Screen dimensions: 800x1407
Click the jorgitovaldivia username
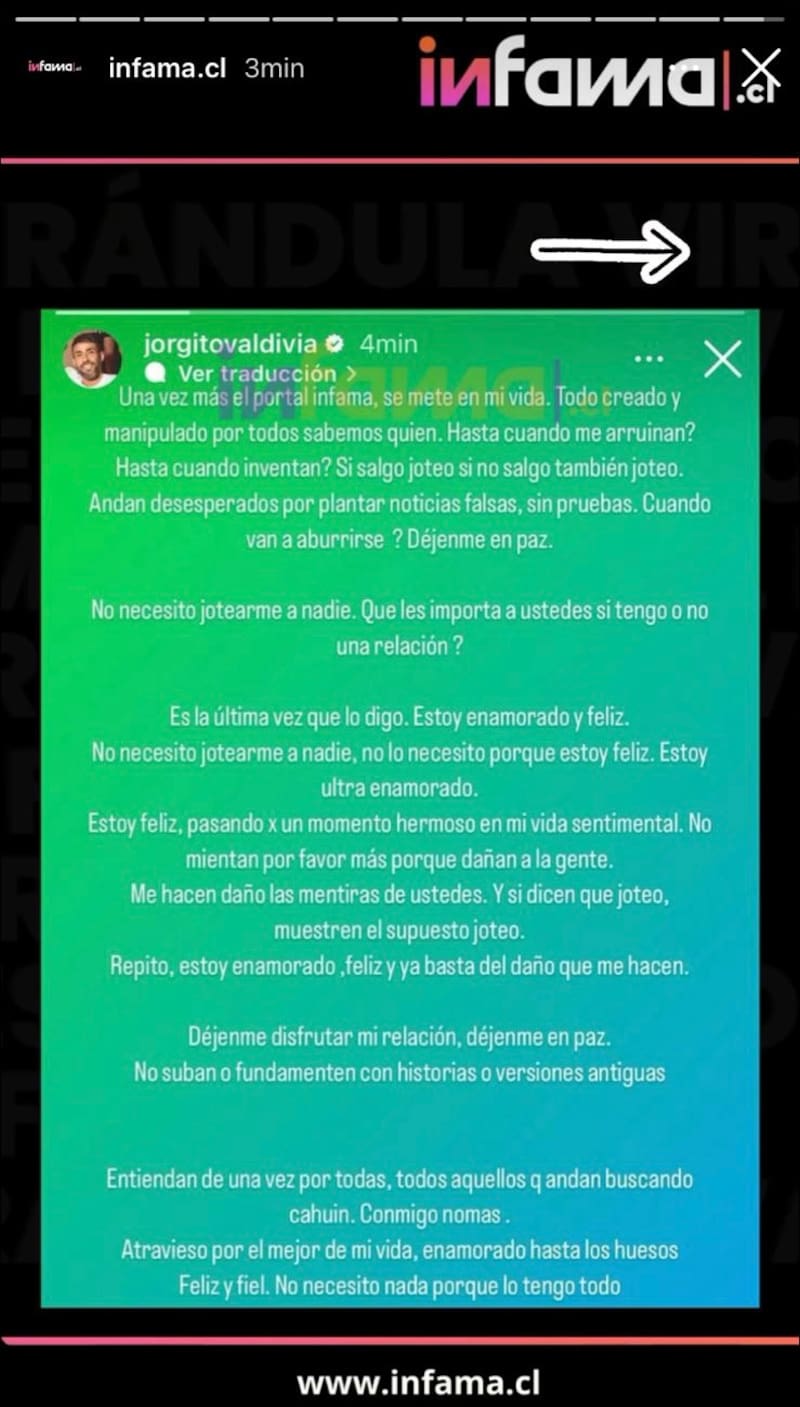tap(232, 343)
